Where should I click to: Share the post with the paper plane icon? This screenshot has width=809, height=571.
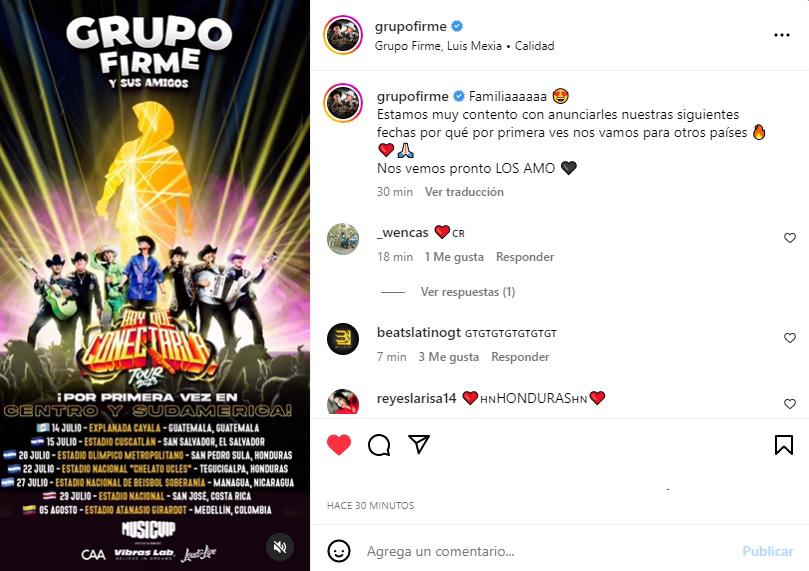tap(419, 445)
